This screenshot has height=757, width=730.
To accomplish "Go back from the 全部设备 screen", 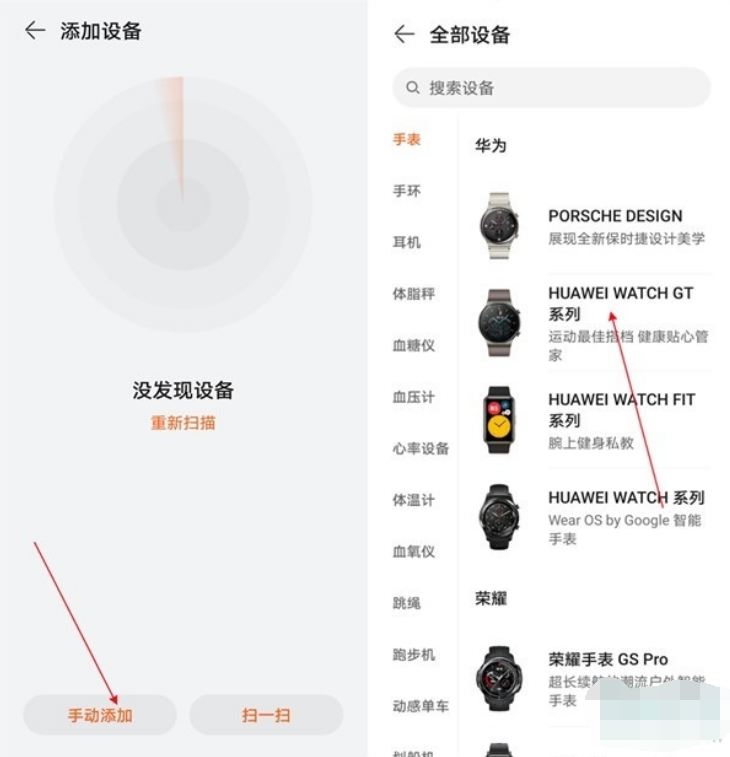I will point(404,35).
